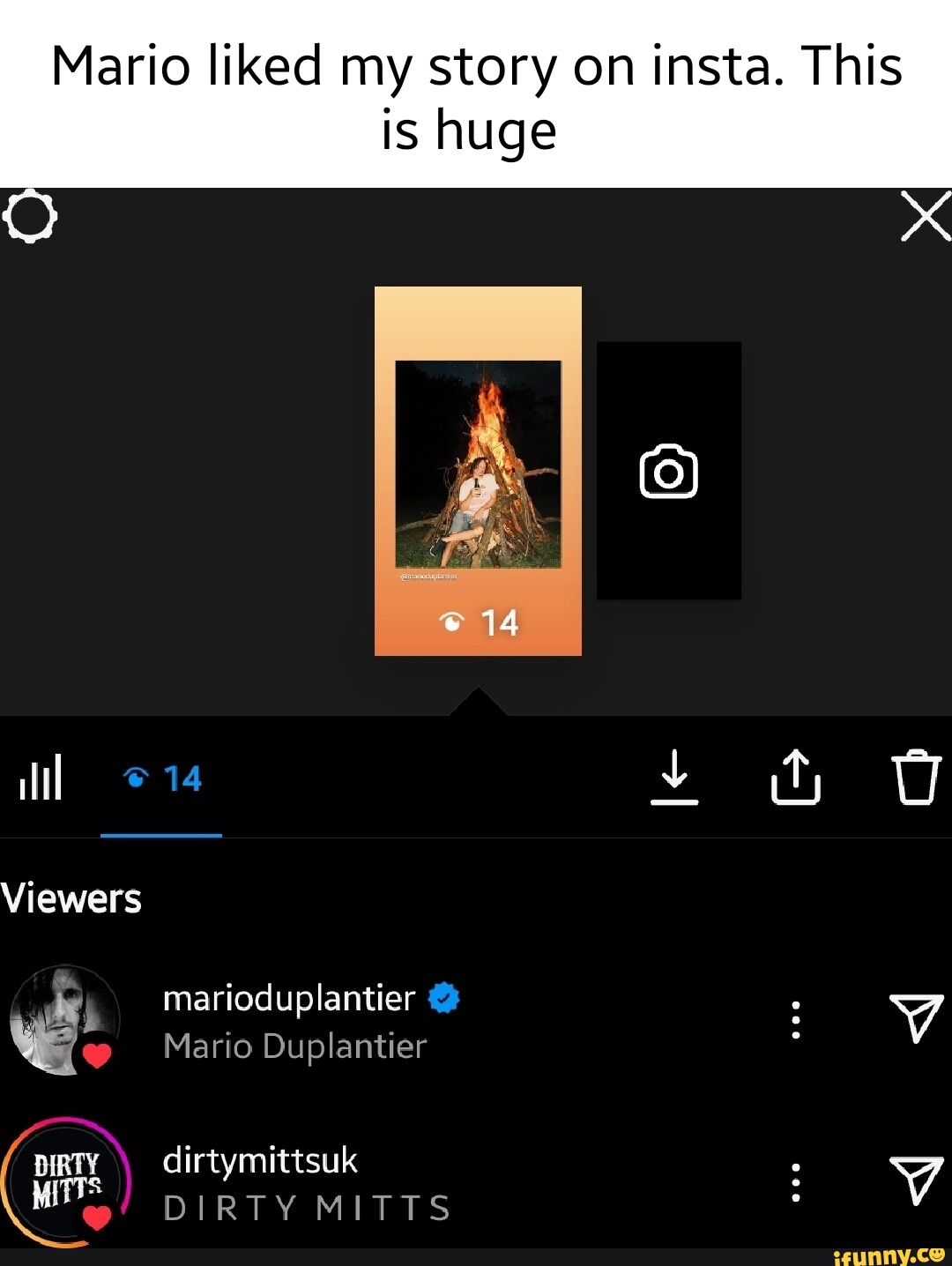This screenshot has width=952, height=1266.
Task: Select the eye 14 viewers tab
Action: tap(161, 779)
